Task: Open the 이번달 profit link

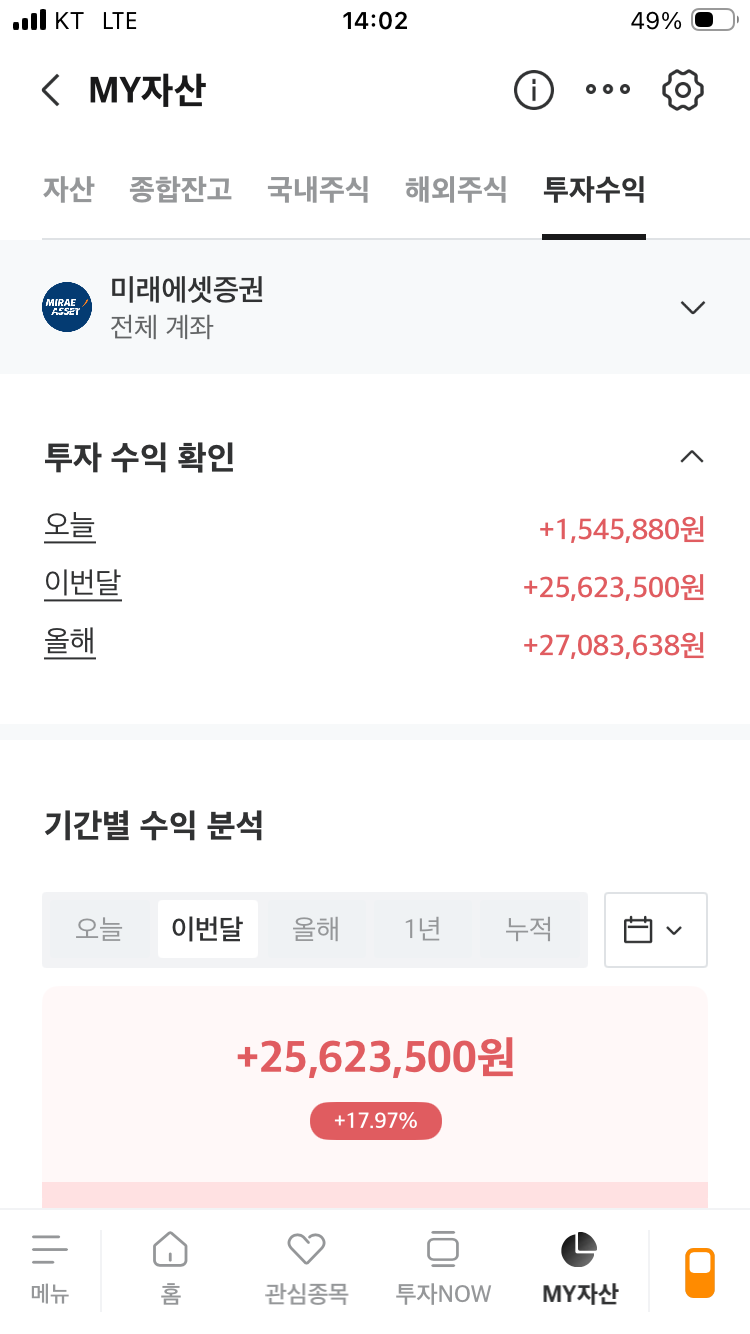Action: tap(83, 584)
